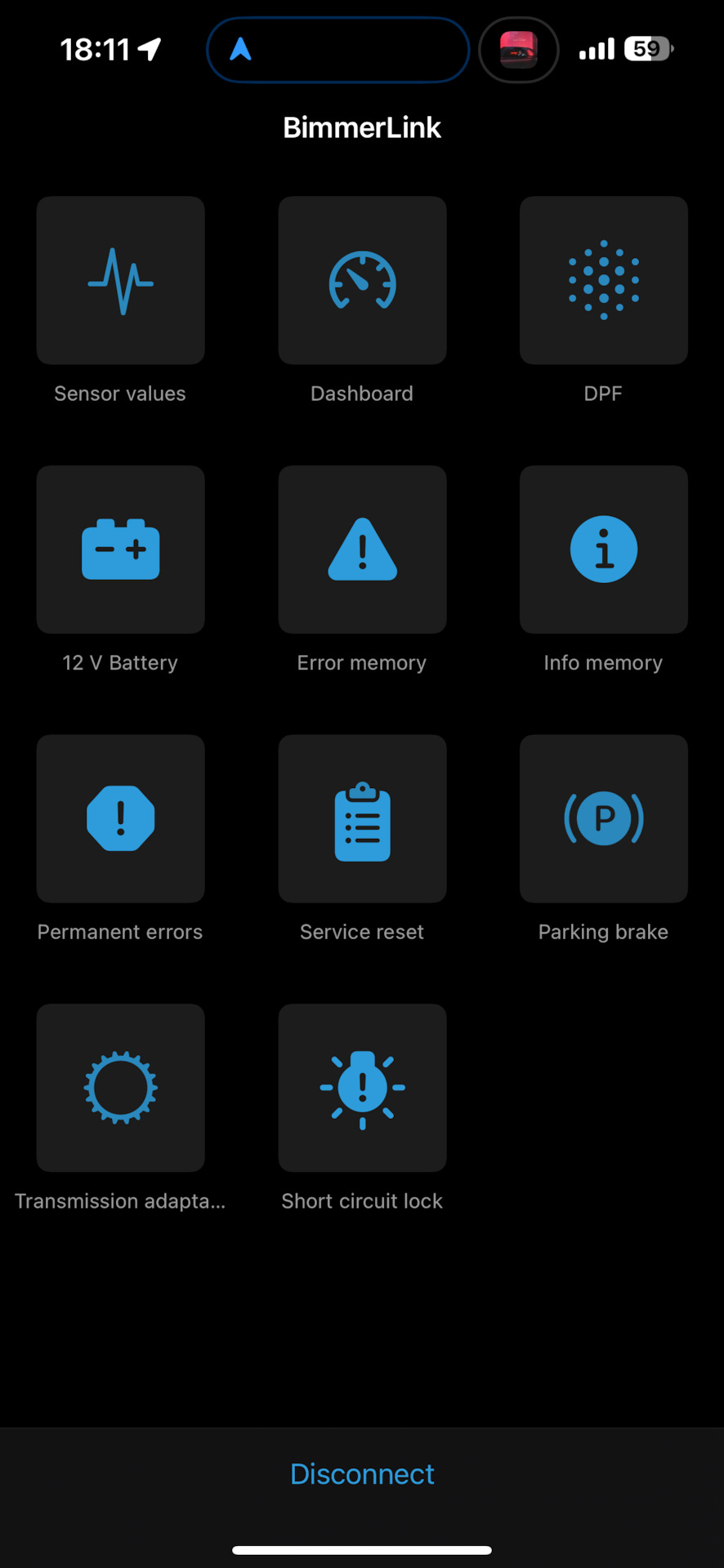This screenshot has height=1568, width=724.
Task: Launch the Service reset tile
Action: [362, 818]
